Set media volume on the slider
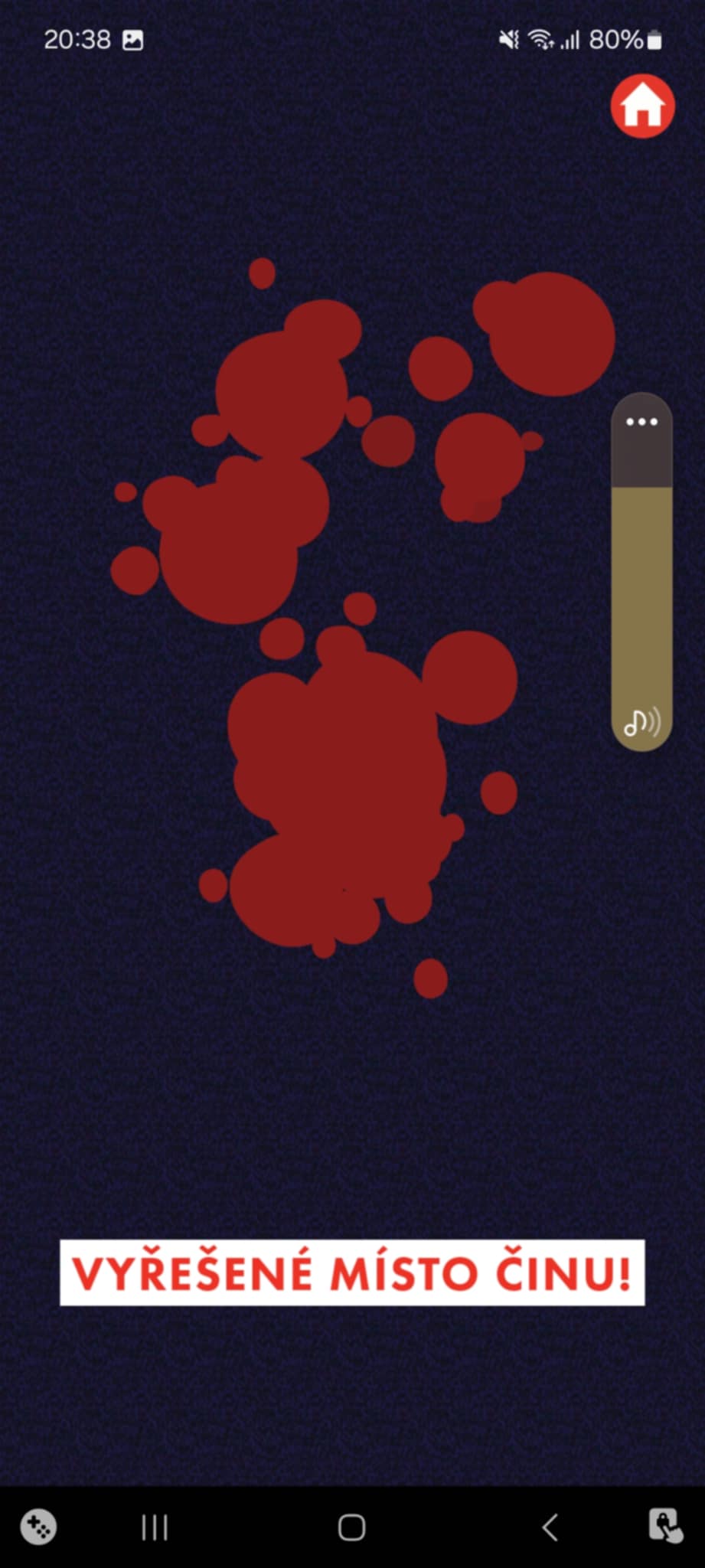705x1568 pixels. tap(641, 571)
